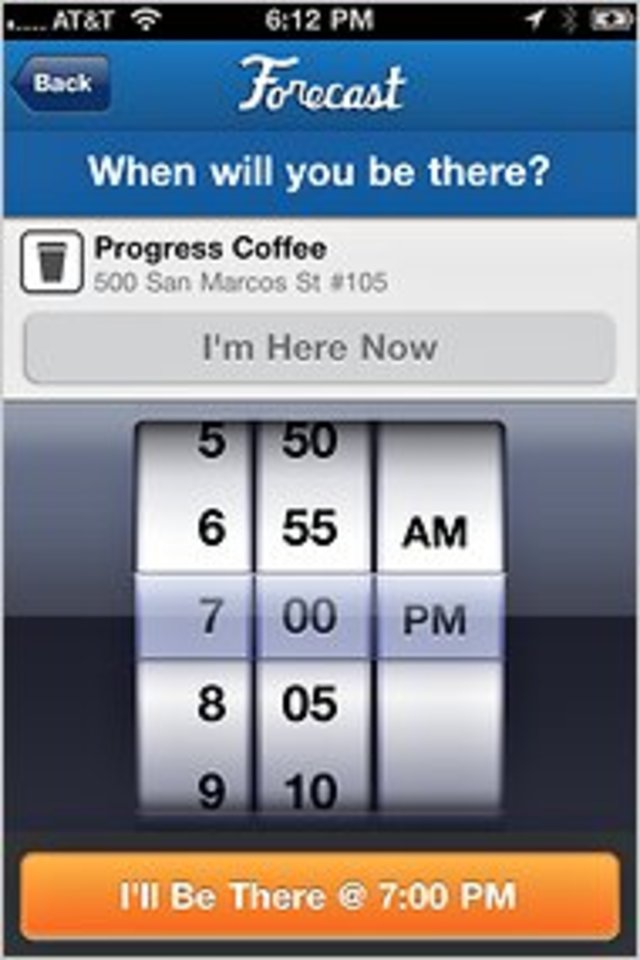The width and height of the screenshot is (640, 960).
Task: Confirm I'll Be There @ 7:00 PM
Action: 319,896
